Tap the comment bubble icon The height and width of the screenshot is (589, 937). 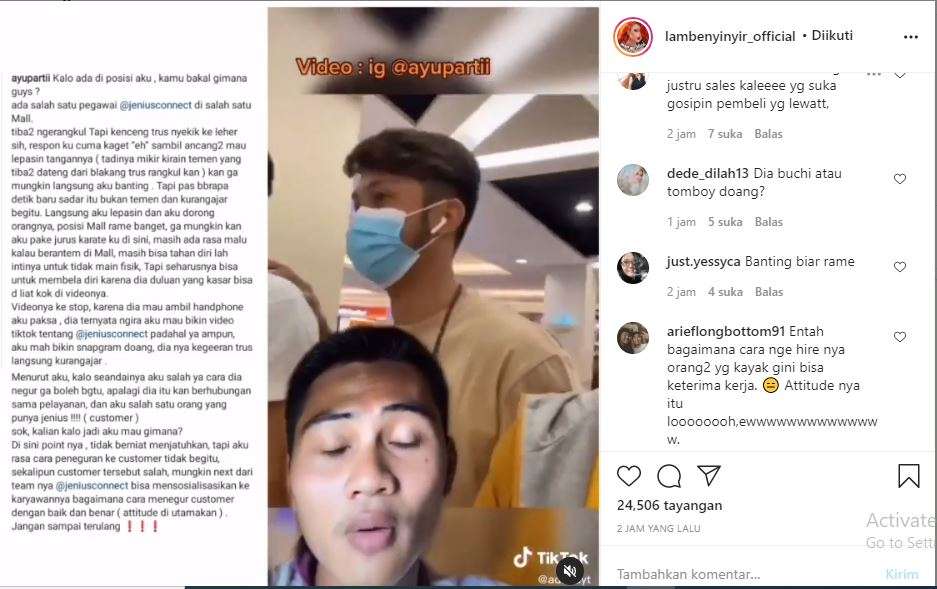click(669, 475)
